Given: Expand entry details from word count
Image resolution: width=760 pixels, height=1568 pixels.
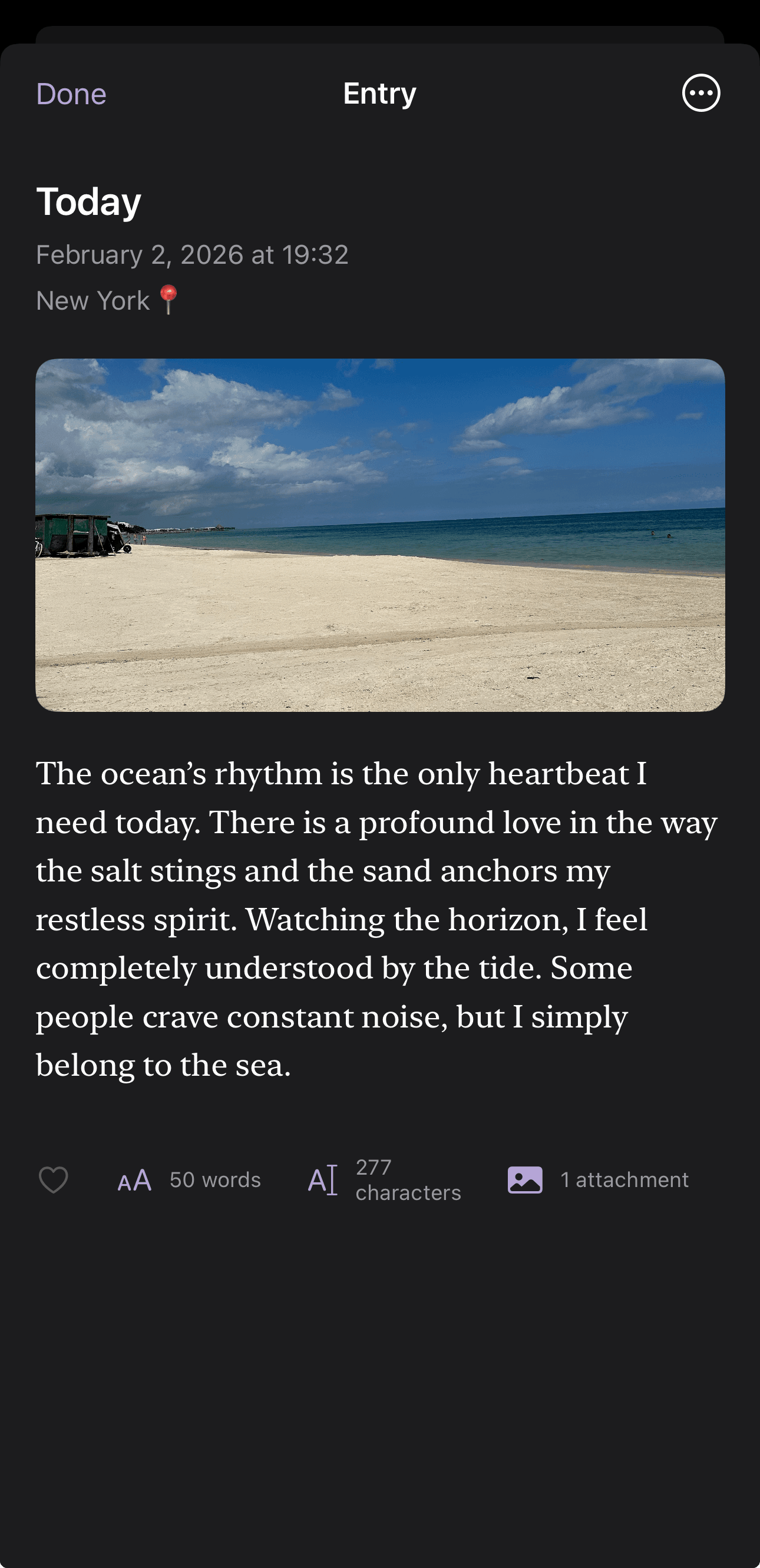Looking at the screenshot, I should 214,1179.
